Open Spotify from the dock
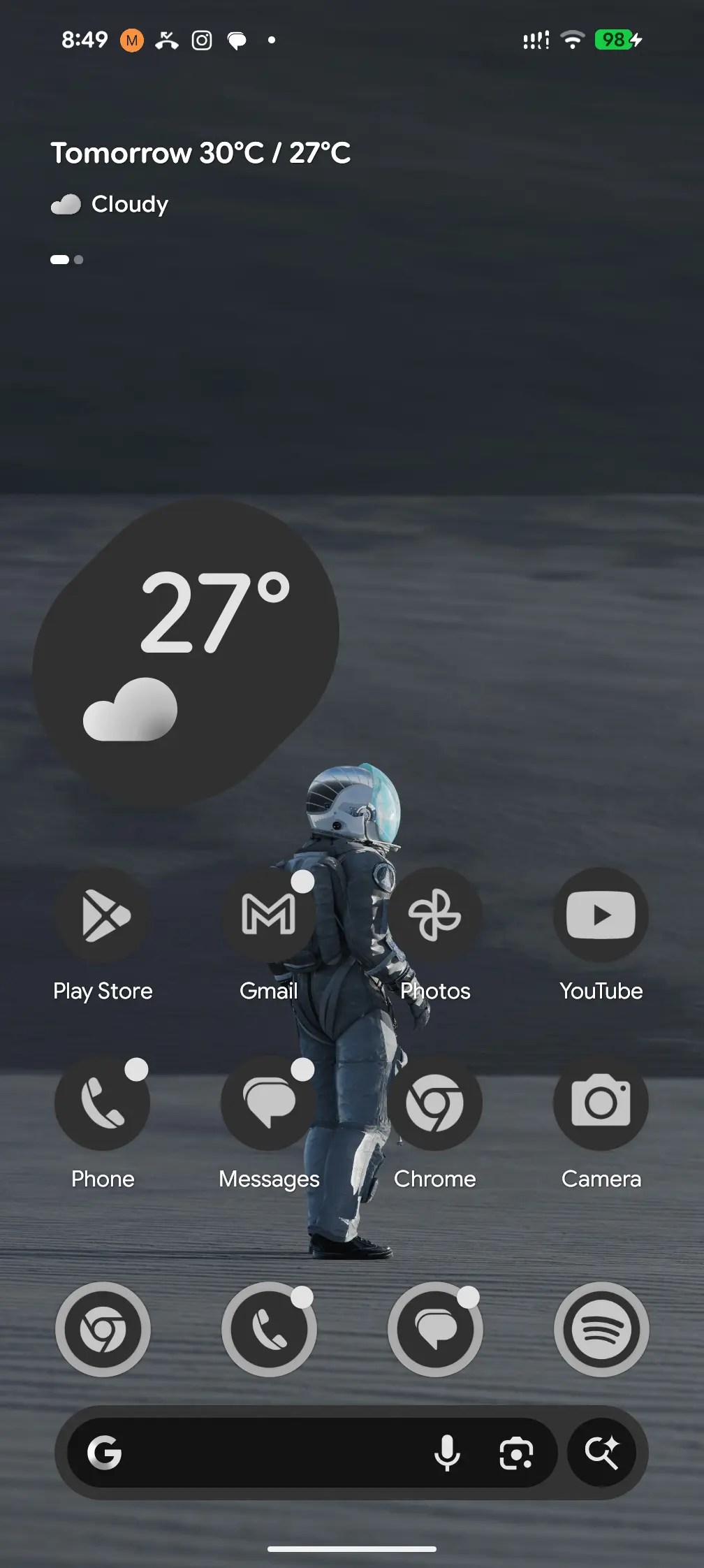The height and width of the screenshot is (1568, 704). click(601, 1329)
